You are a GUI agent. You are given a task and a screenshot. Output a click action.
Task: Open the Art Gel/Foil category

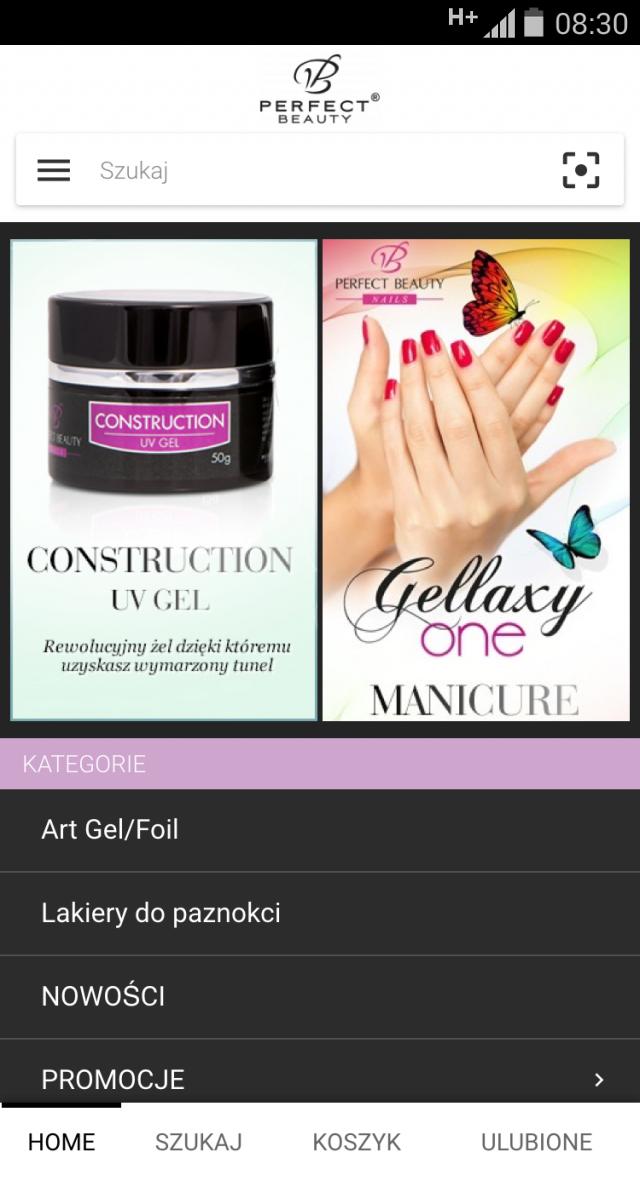pos(320,830)
